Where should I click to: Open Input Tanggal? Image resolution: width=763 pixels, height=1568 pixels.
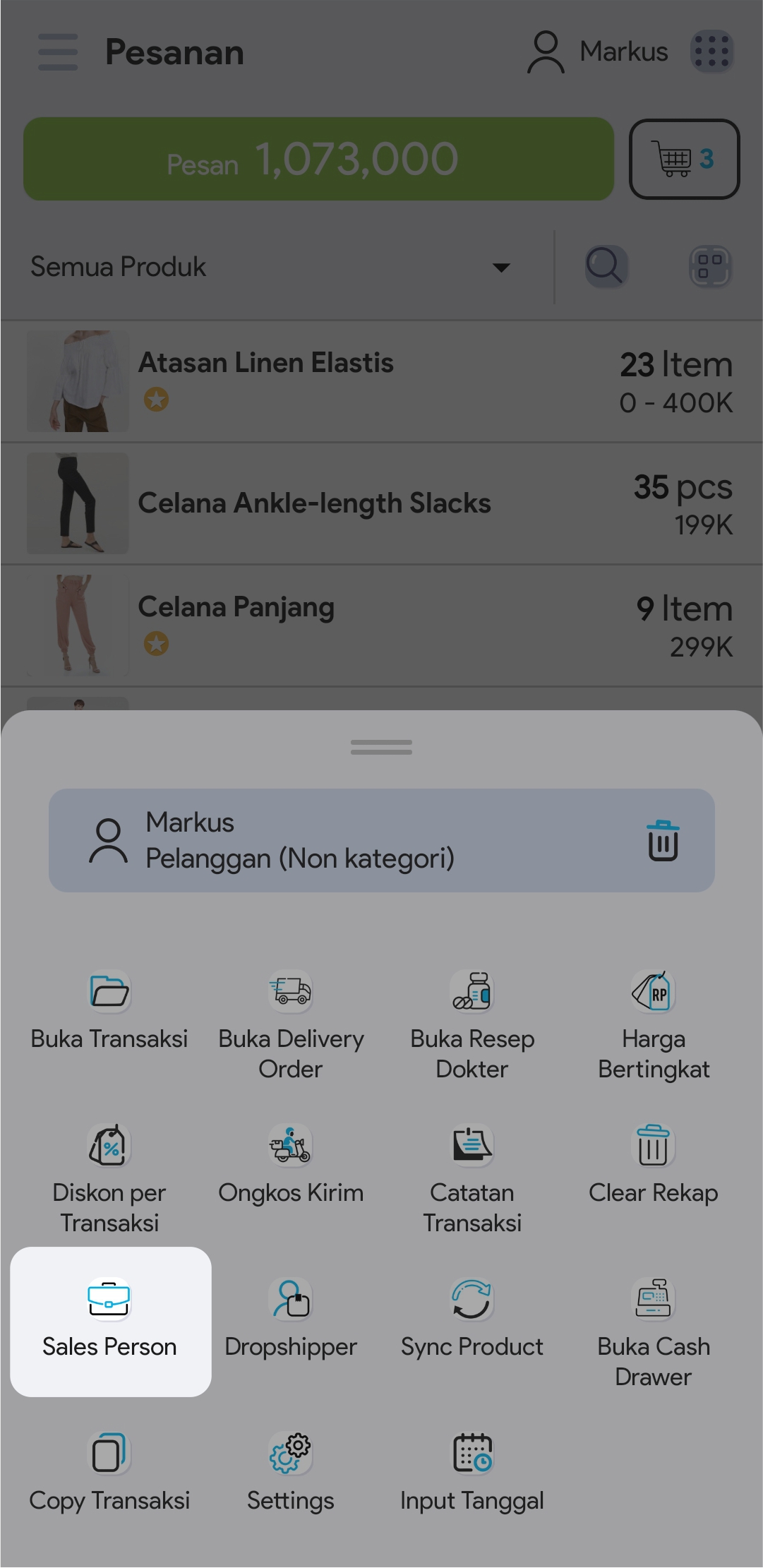472,1472
